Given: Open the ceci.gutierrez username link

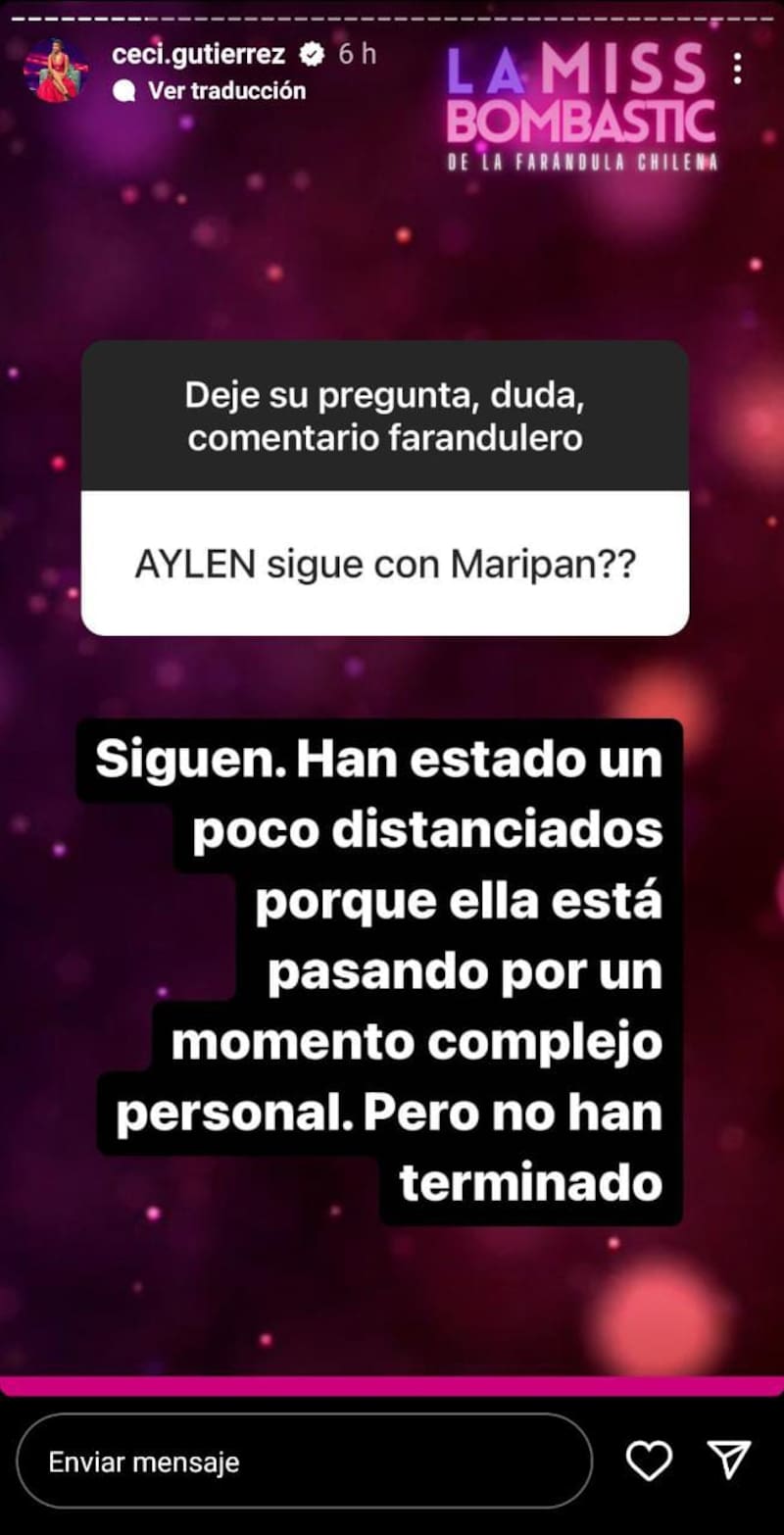Looking at the screenshot, I should tap(198, 54).
